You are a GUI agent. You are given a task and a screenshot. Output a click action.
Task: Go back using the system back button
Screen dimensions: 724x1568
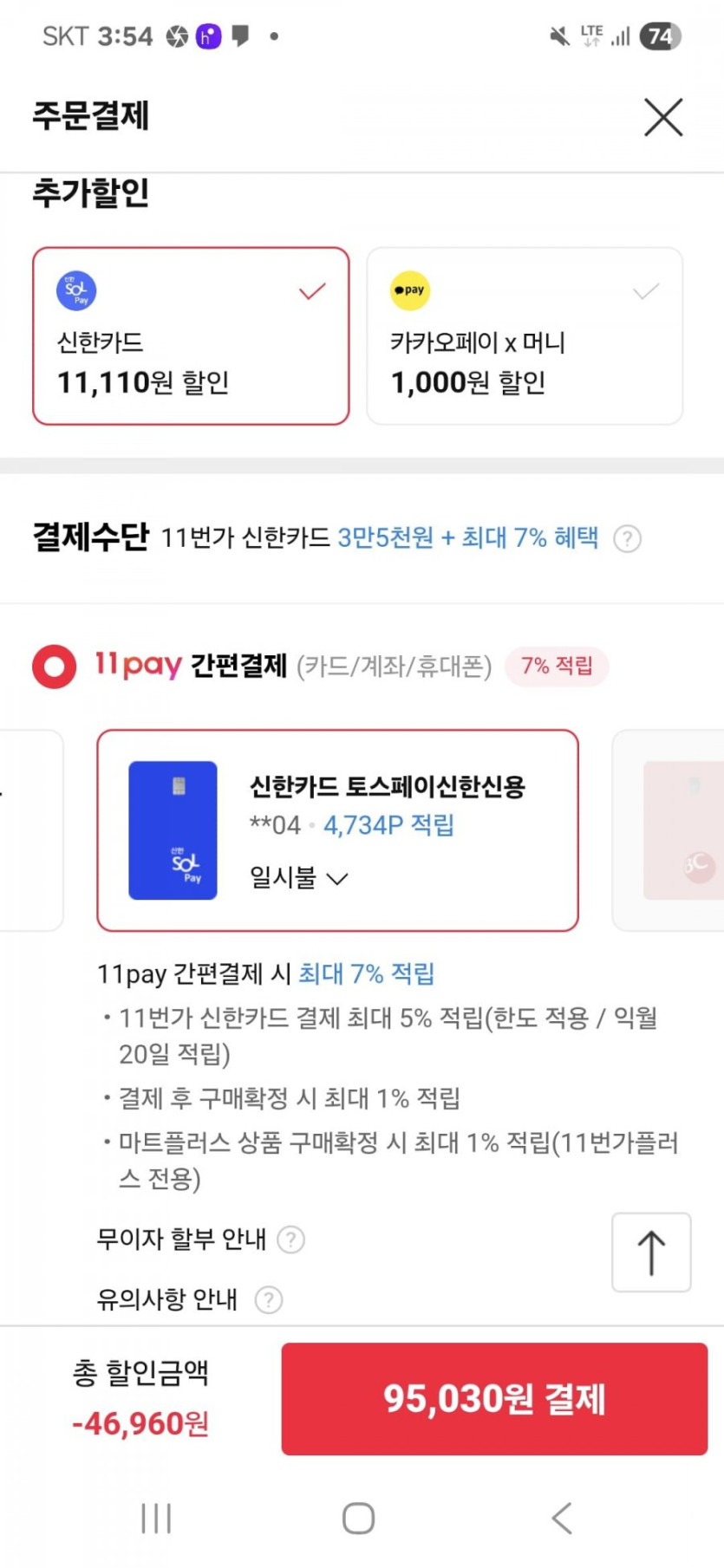click(562, 1519)
